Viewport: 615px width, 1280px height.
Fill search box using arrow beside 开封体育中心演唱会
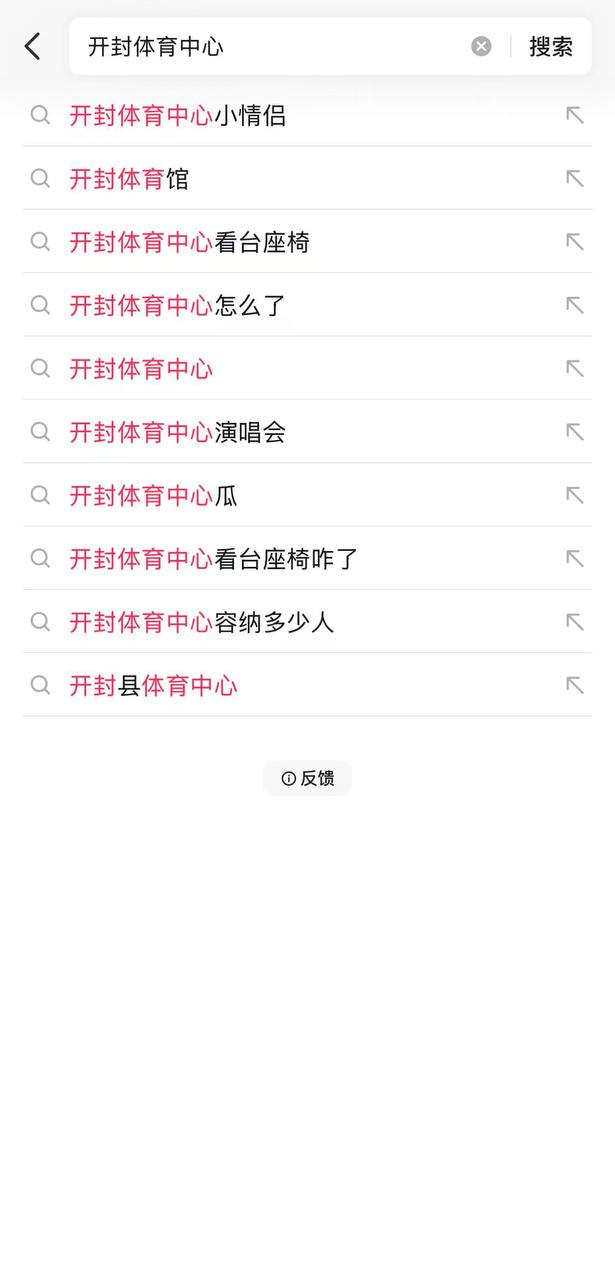point(575,432)
